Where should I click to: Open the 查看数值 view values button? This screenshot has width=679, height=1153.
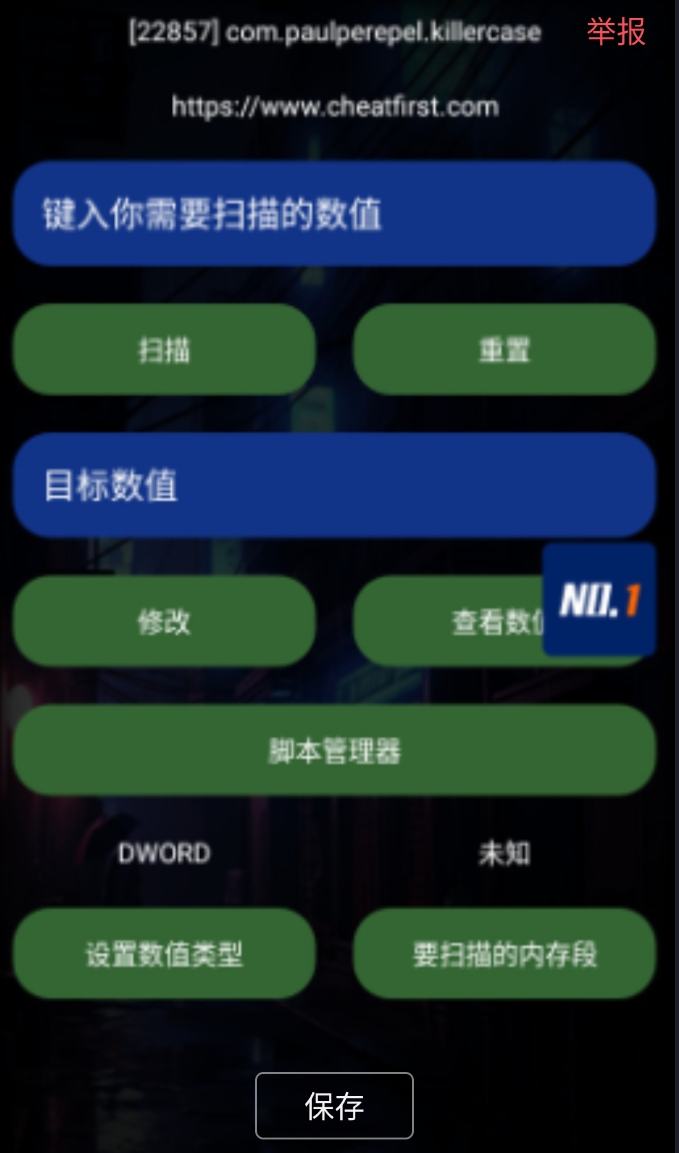(x=450, y=622)
